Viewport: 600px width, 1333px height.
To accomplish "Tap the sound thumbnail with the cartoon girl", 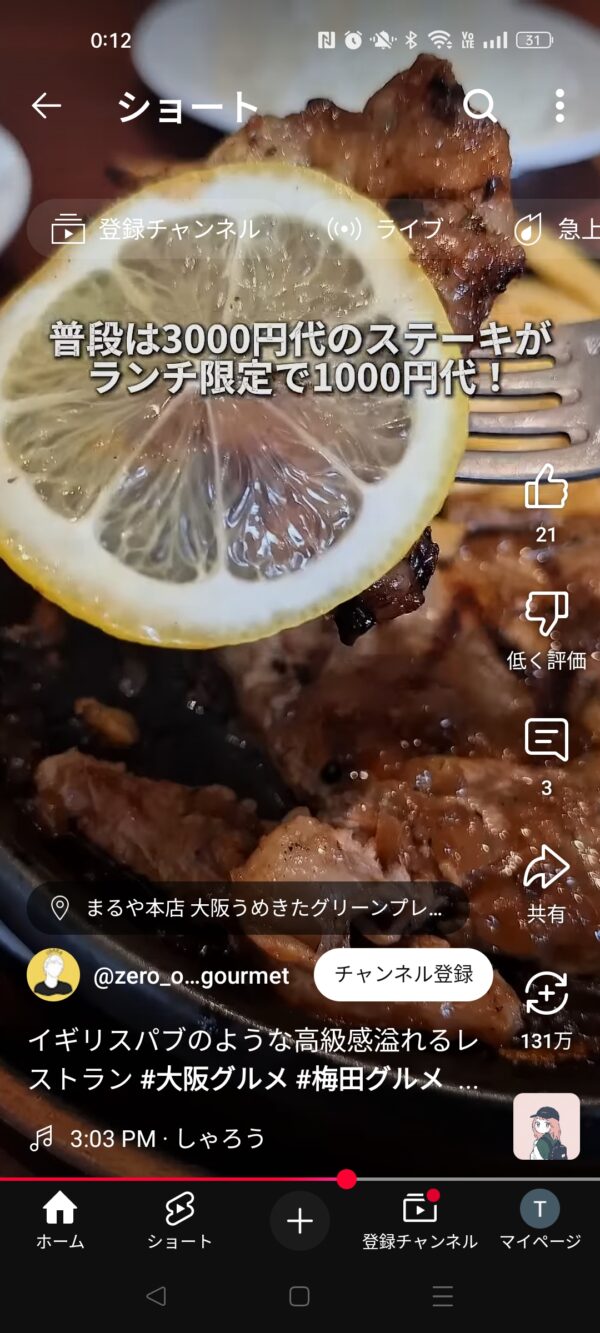I will click(546, 1126).
